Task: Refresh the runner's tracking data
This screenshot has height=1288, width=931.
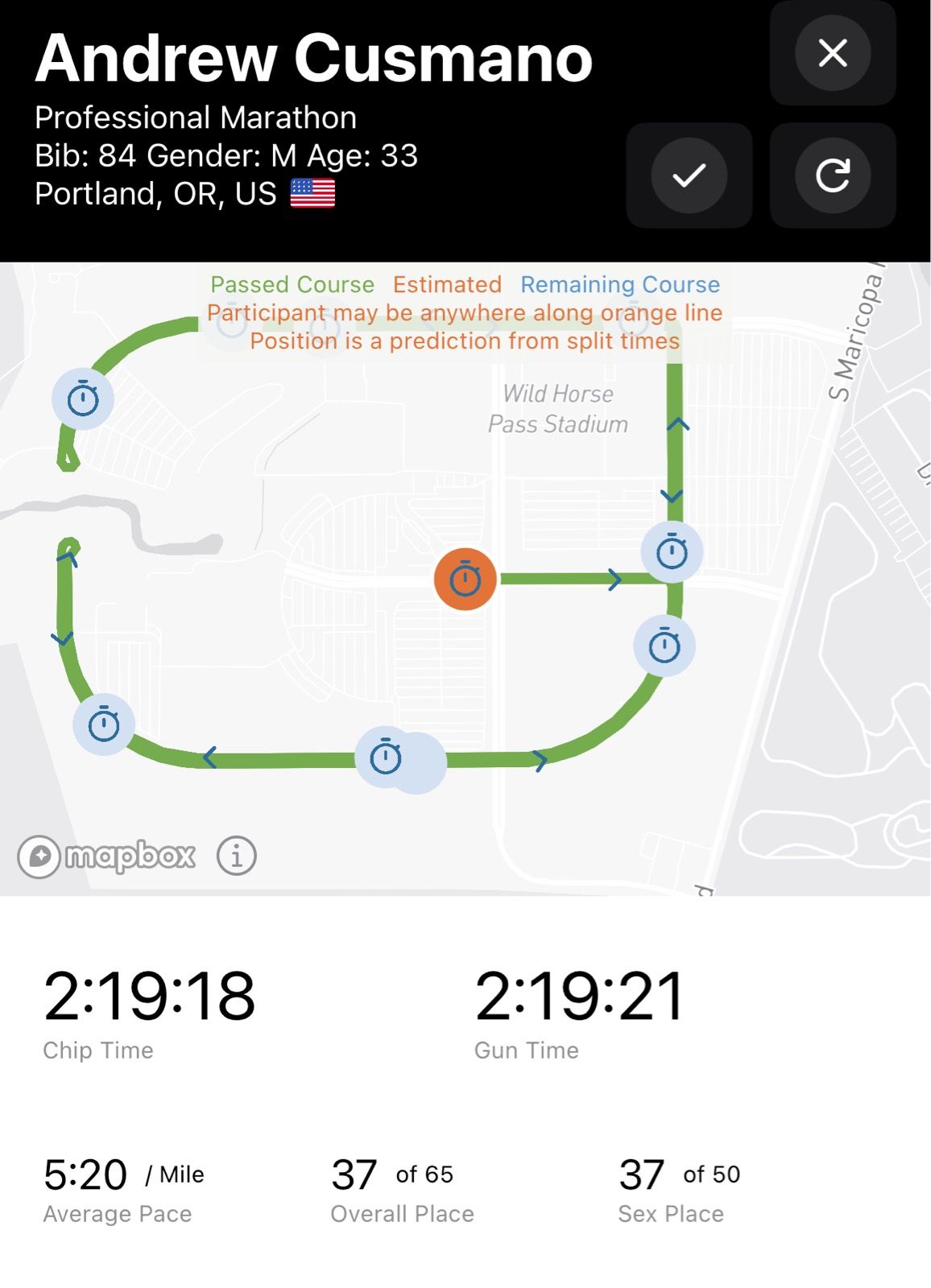Action: click(832, 175)
